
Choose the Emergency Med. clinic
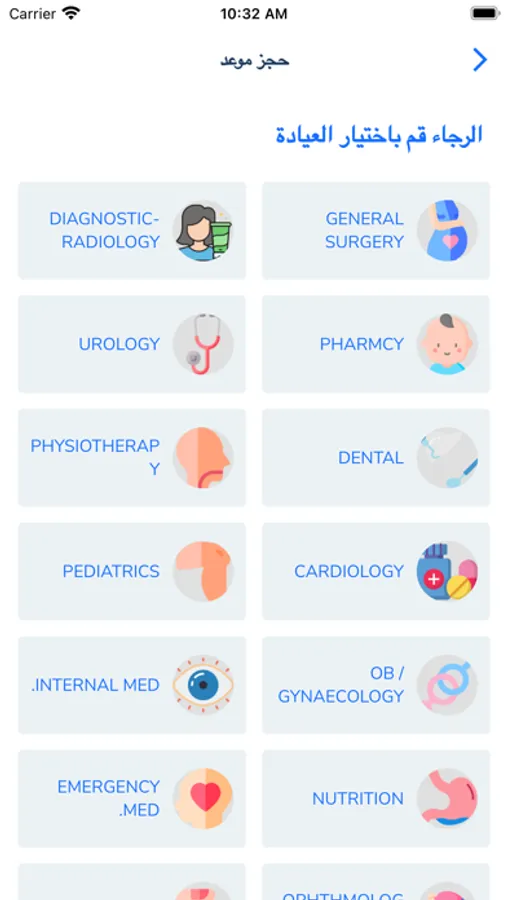[x=132, y=798]
